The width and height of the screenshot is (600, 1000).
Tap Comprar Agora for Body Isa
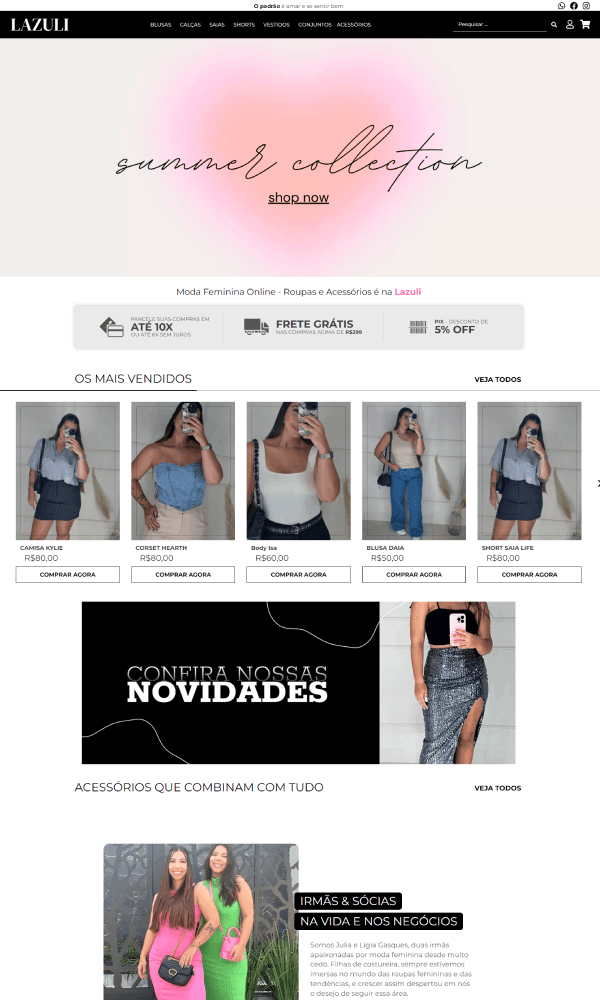pyautogui.click(x=298, y=575)
